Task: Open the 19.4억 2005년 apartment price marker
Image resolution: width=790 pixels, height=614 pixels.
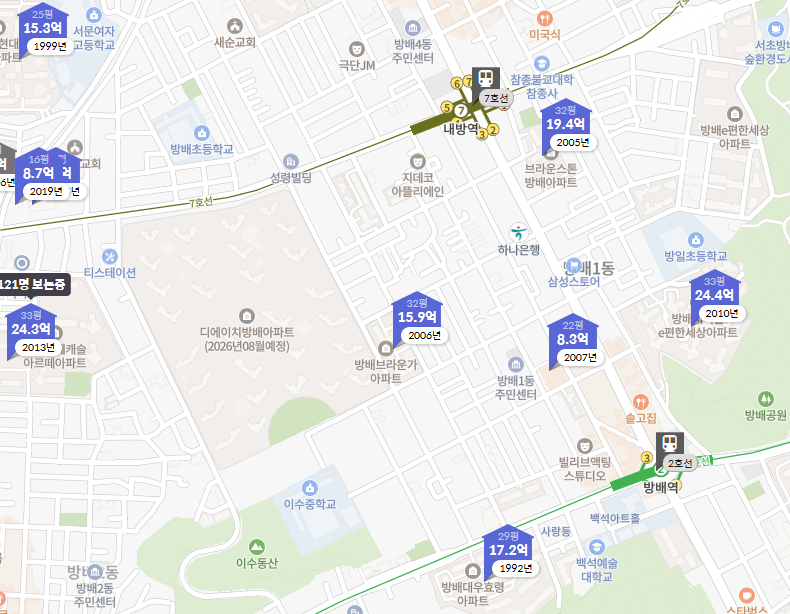Action: click(564, 124)
